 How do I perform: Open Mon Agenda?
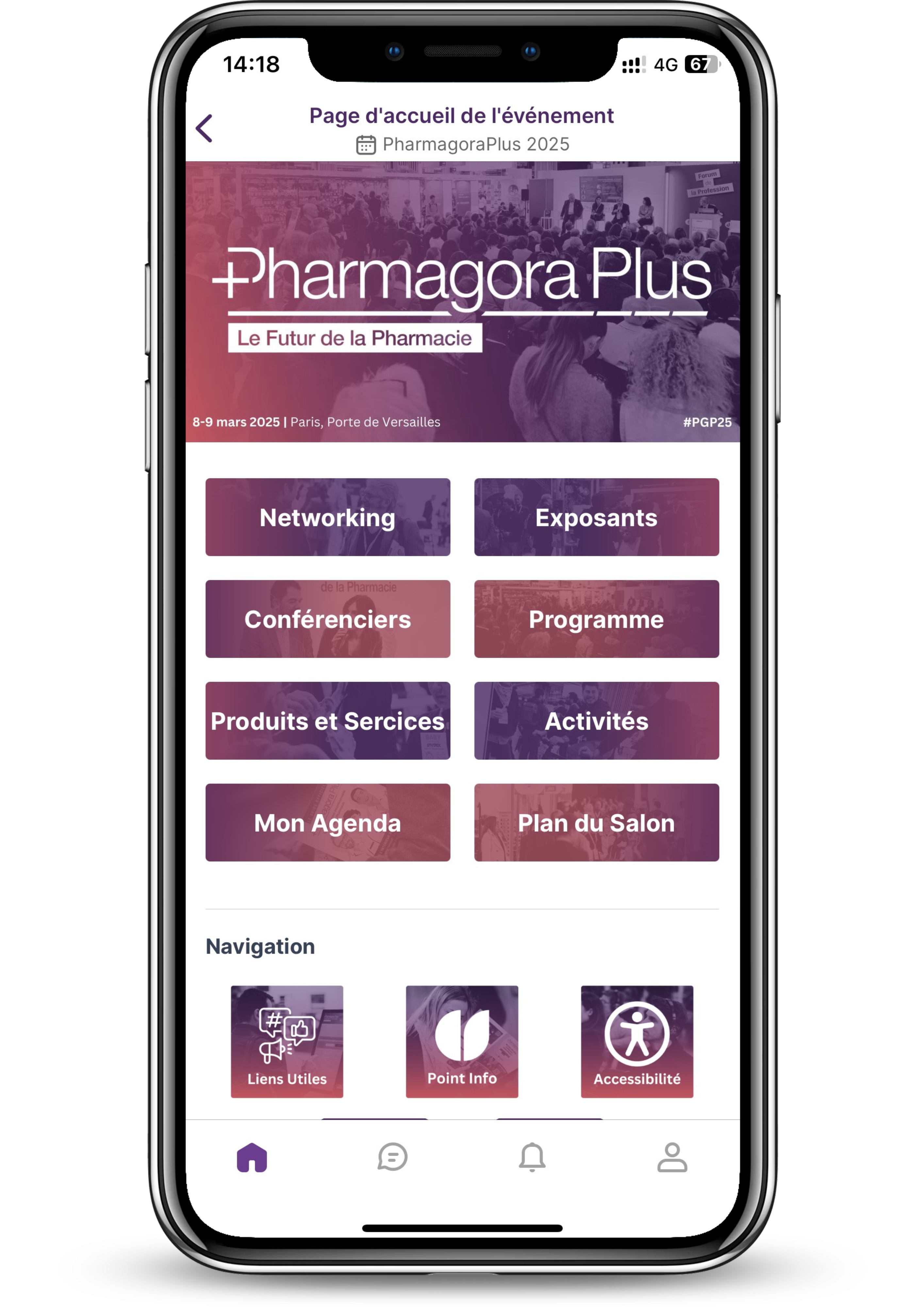click(327, 822)
